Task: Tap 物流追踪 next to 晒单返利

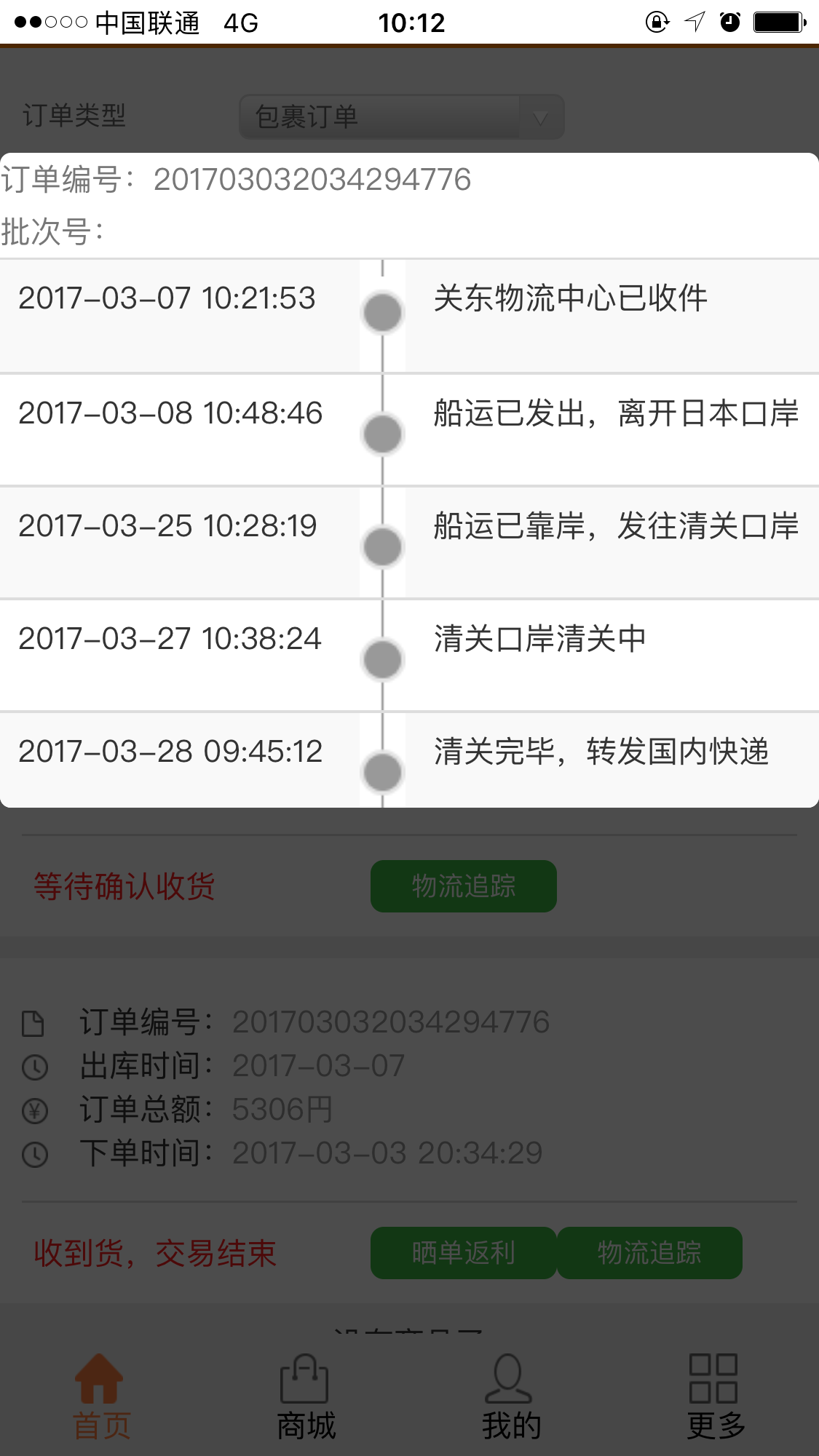Action: (649, 1253)
